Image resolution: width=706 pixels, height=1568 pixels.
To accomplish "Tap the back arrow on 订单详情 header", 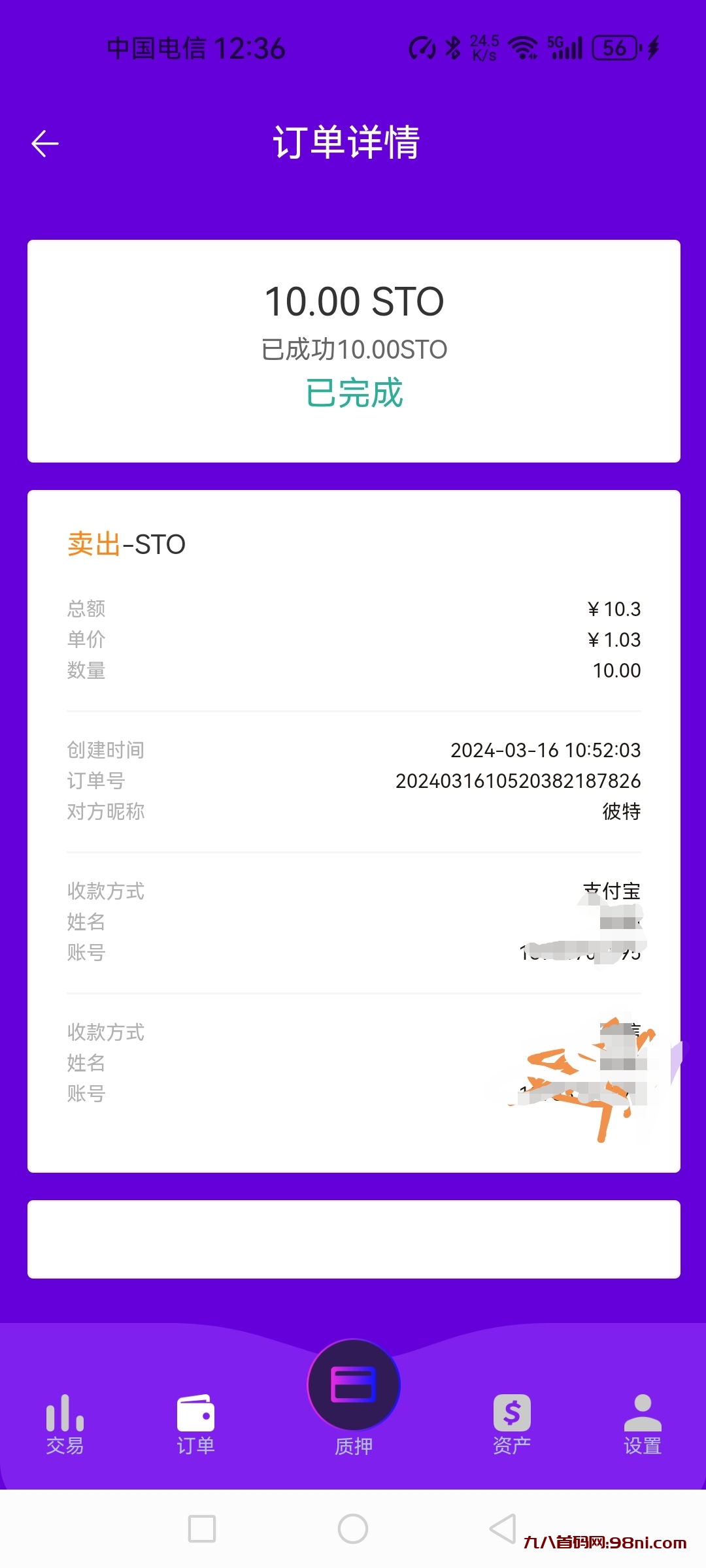I will [x=44, y=143].
